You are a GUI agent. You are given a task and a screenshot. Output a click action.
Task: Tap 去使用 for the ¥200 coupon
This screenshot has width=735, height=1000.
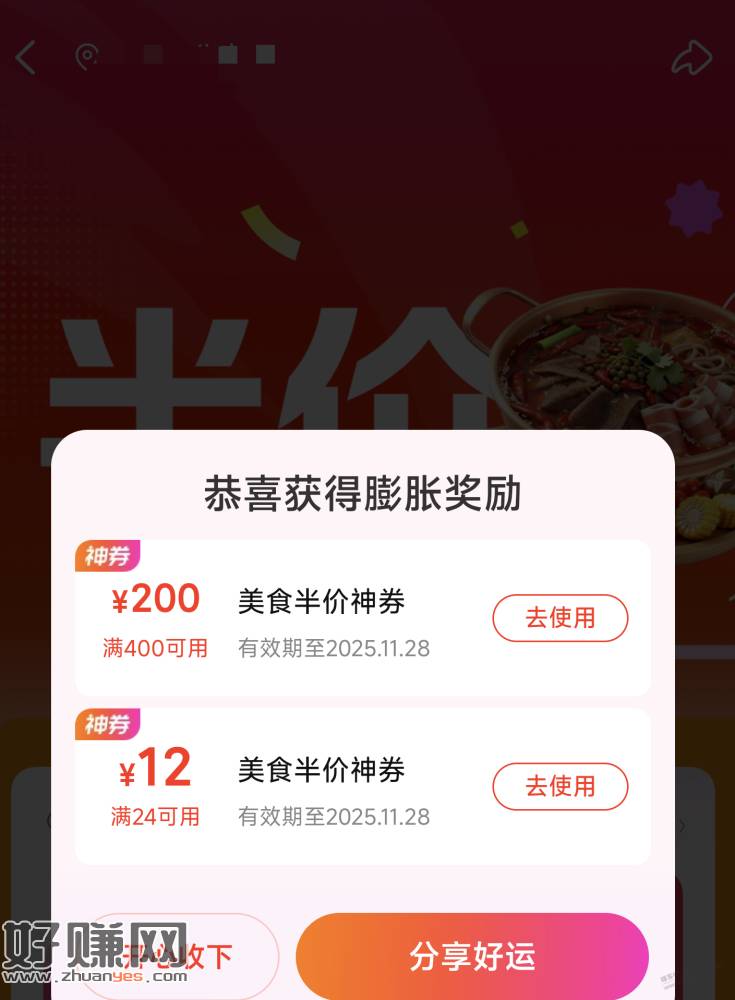point(560,618)
